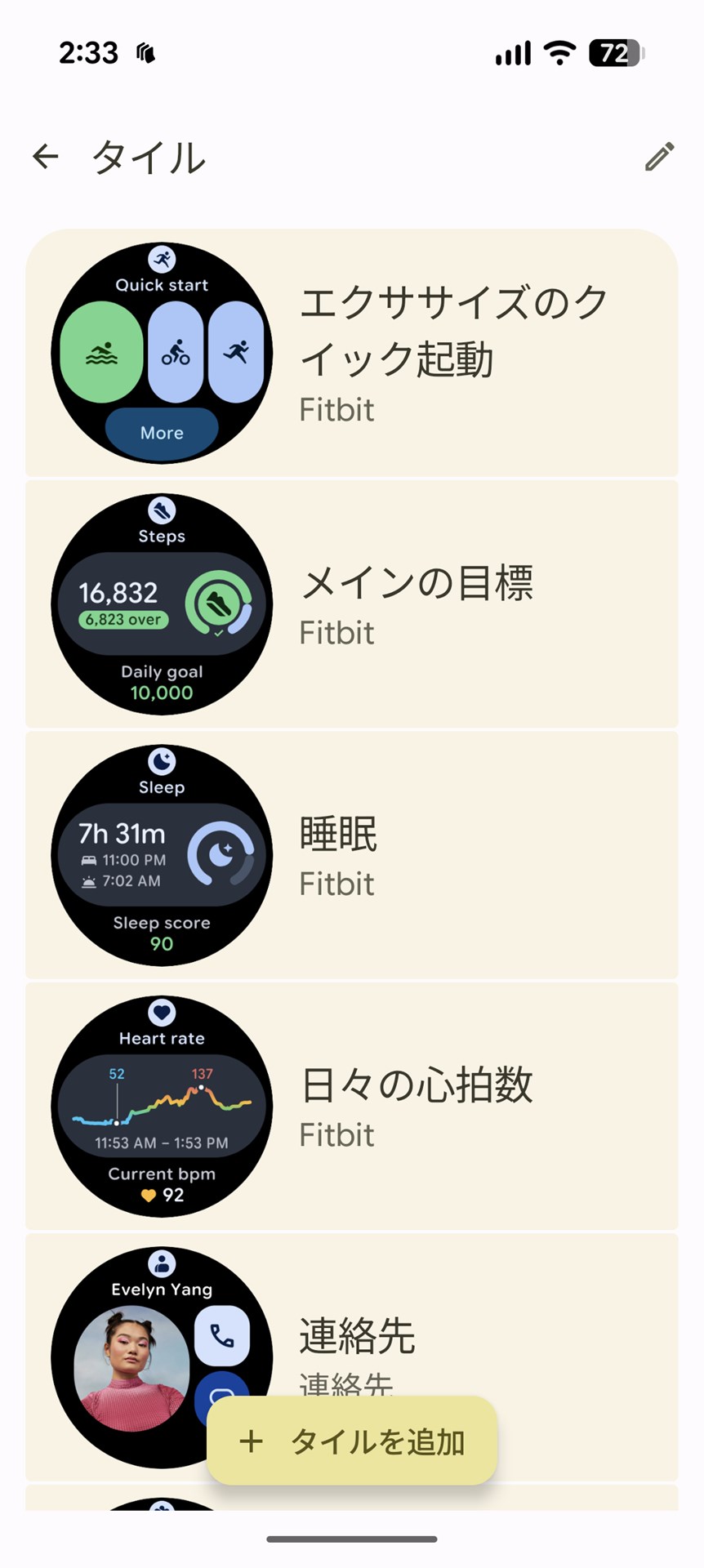Screen dimensions: 704x1568
Task: Open the 睡眠 Fitbit tile
Action: [x=351, y=855]
